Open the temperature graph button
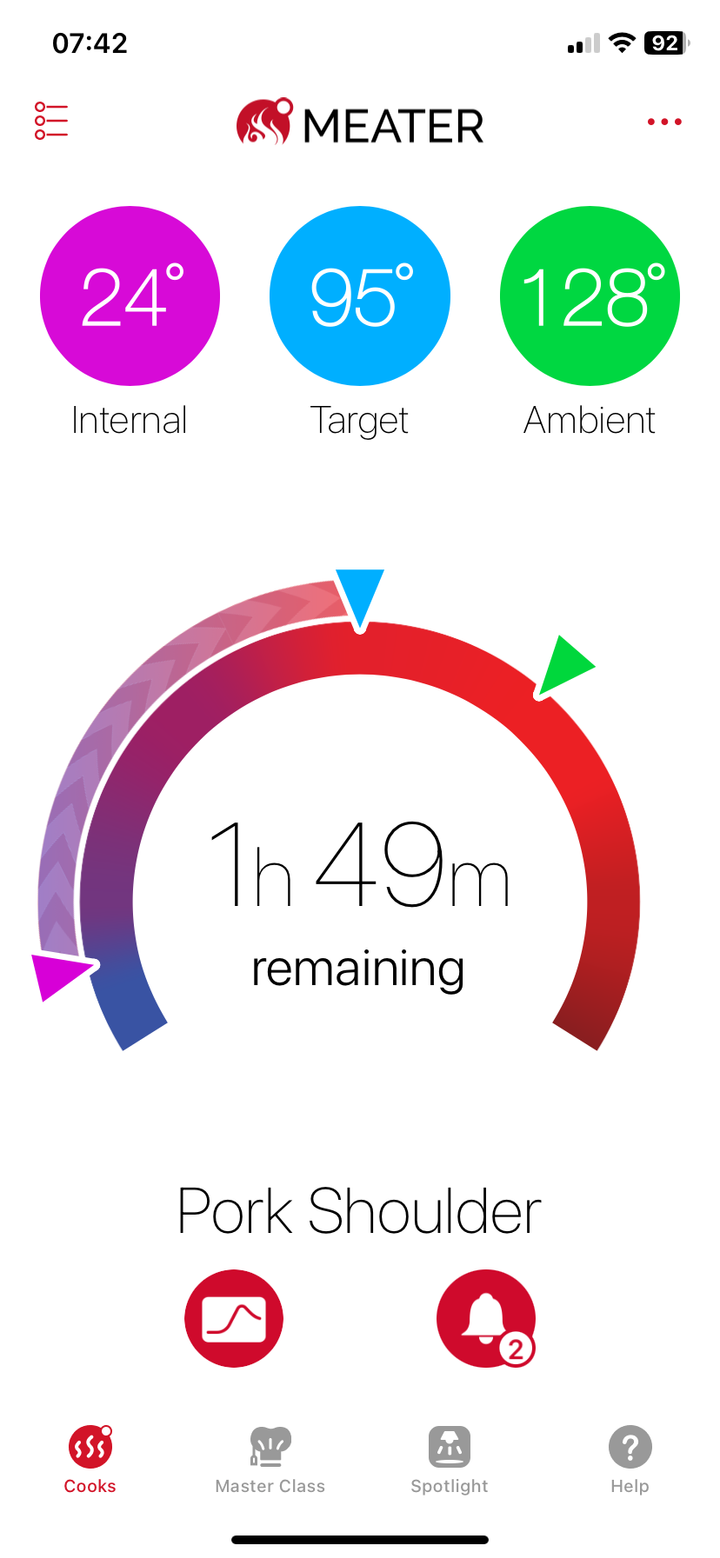 point(234,1319)
